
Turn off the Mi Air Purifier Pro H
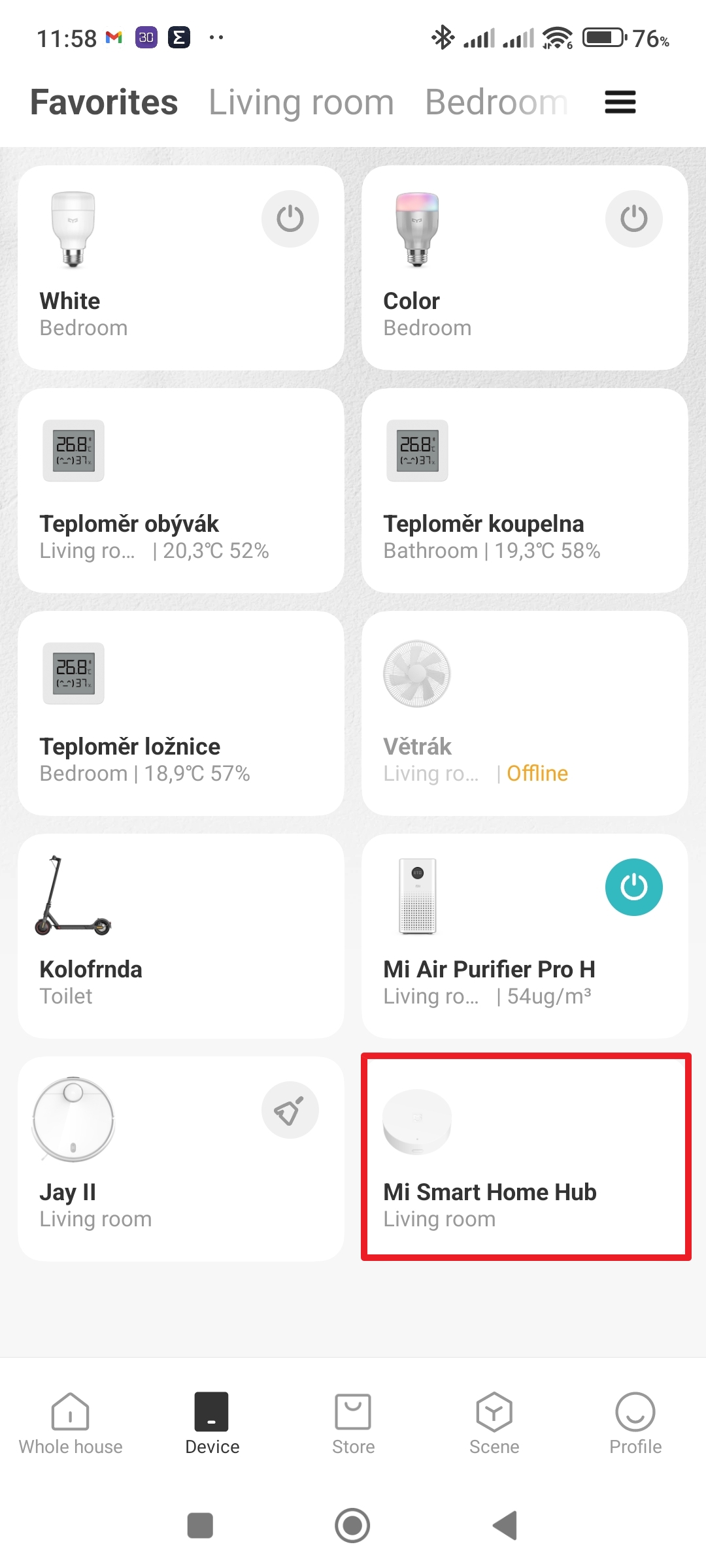point(633,887)
